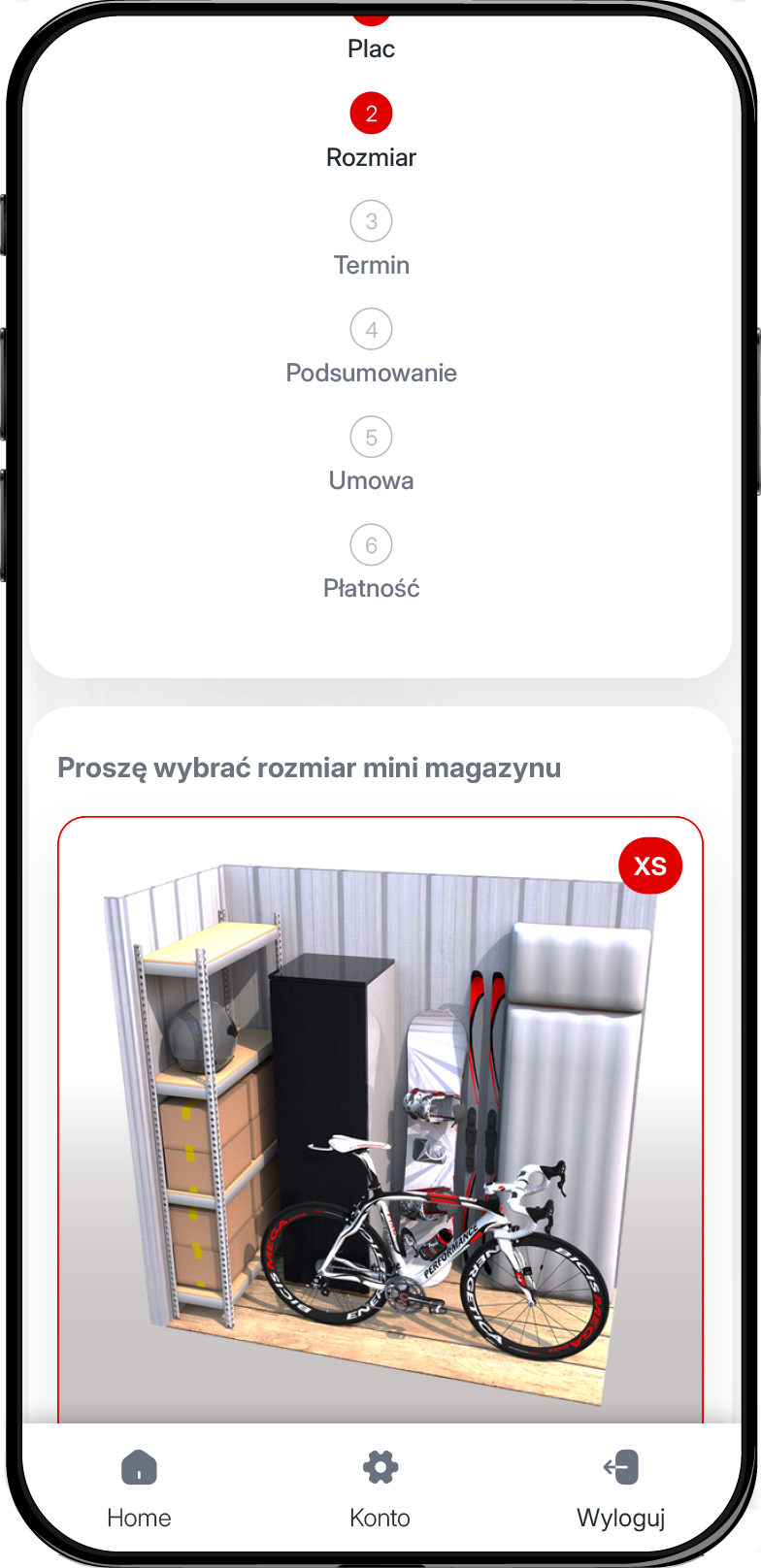
Task: Select step 6 Płatność
Action: 371,545
